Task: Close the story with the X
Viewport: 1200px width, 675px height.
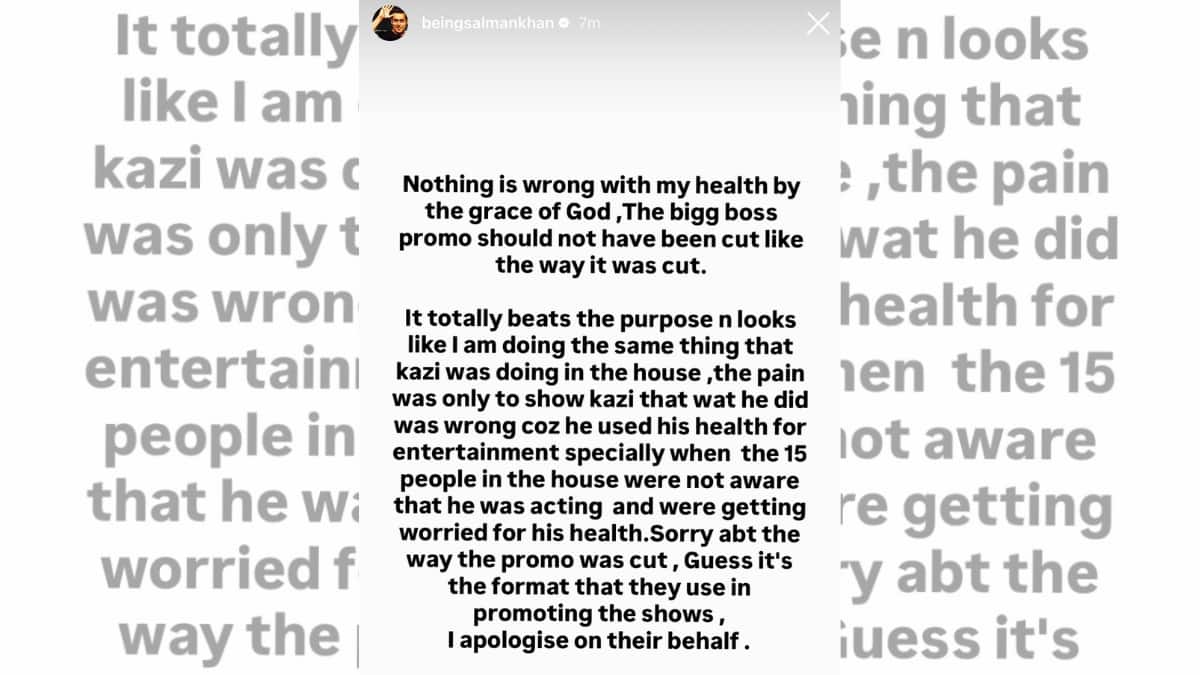Action: pos(818,23)
